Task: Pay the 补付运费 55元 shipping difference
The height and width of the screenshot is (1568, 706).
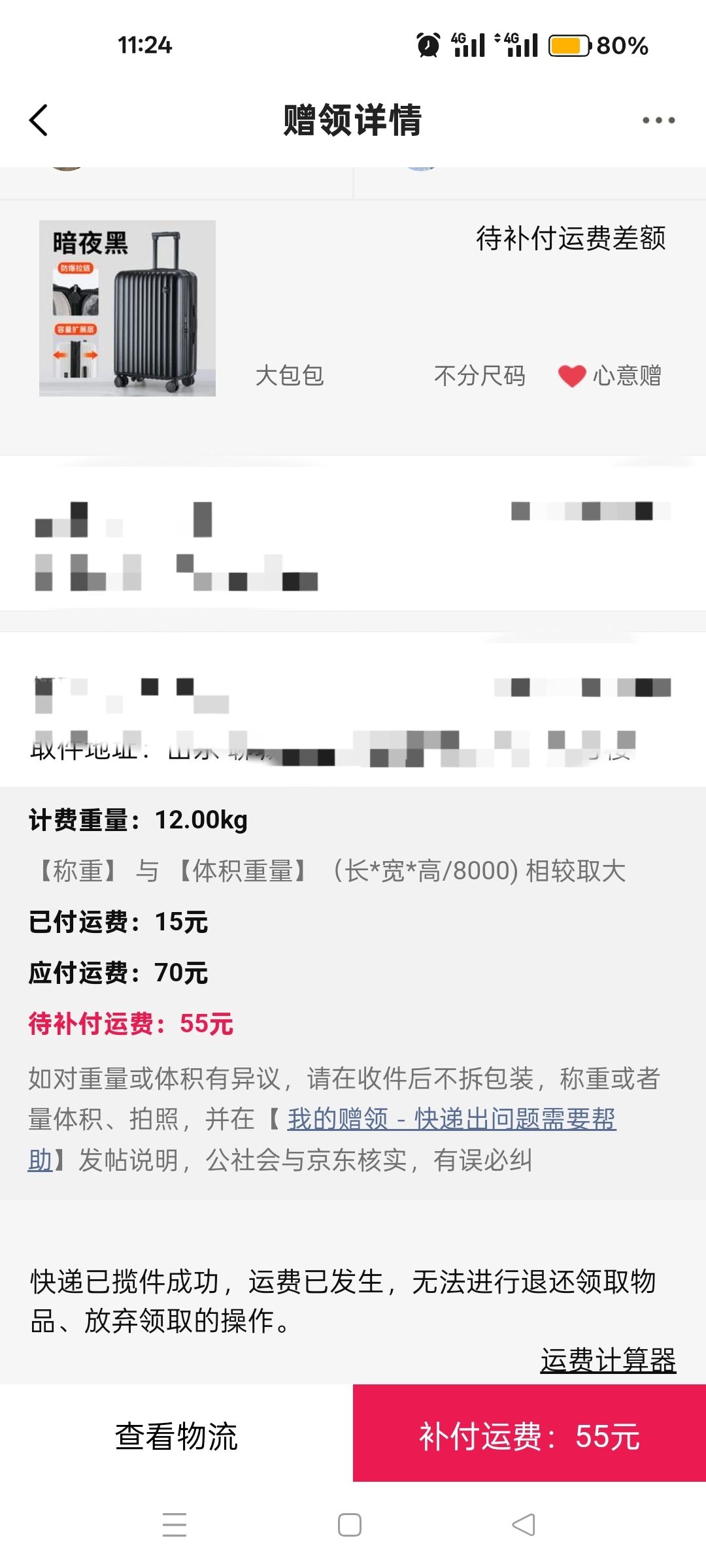Action: pyautogui.click(x=529, y=1436)
